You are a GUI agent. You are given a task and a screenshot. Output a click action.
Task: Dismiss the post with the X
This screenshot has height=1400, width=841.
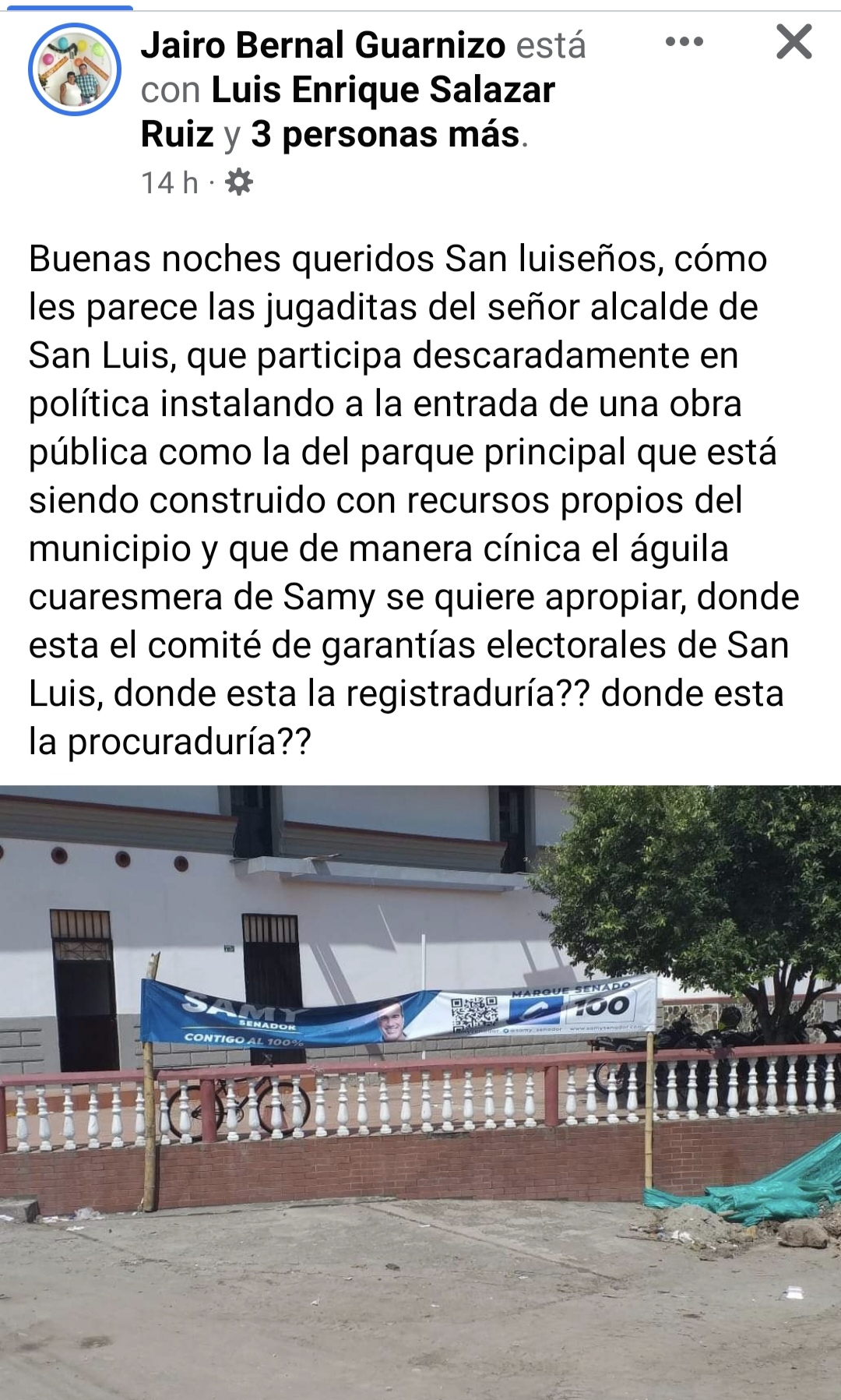[793, 42]
